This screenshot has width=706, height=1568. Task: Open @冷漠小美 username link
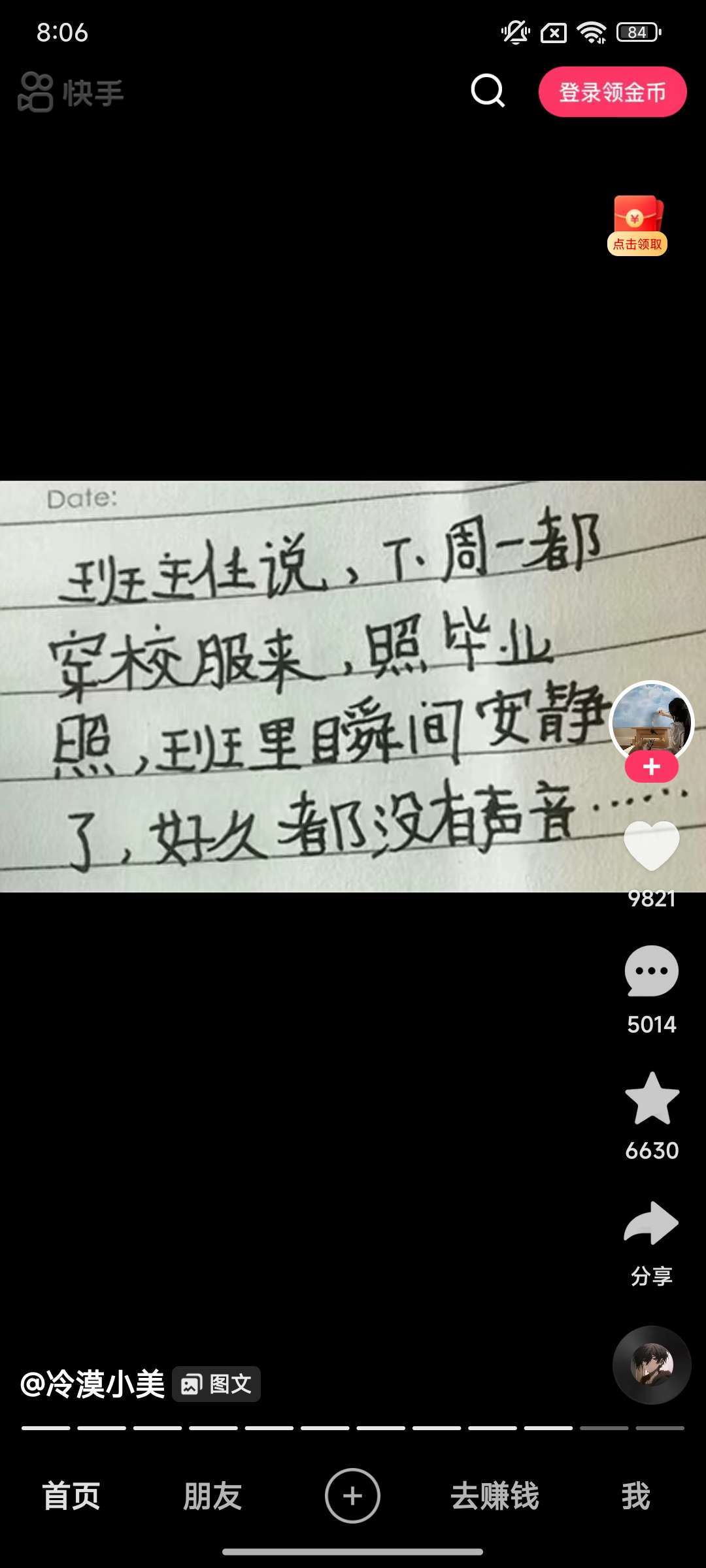pyautogui.click(x=93, y=1384)
